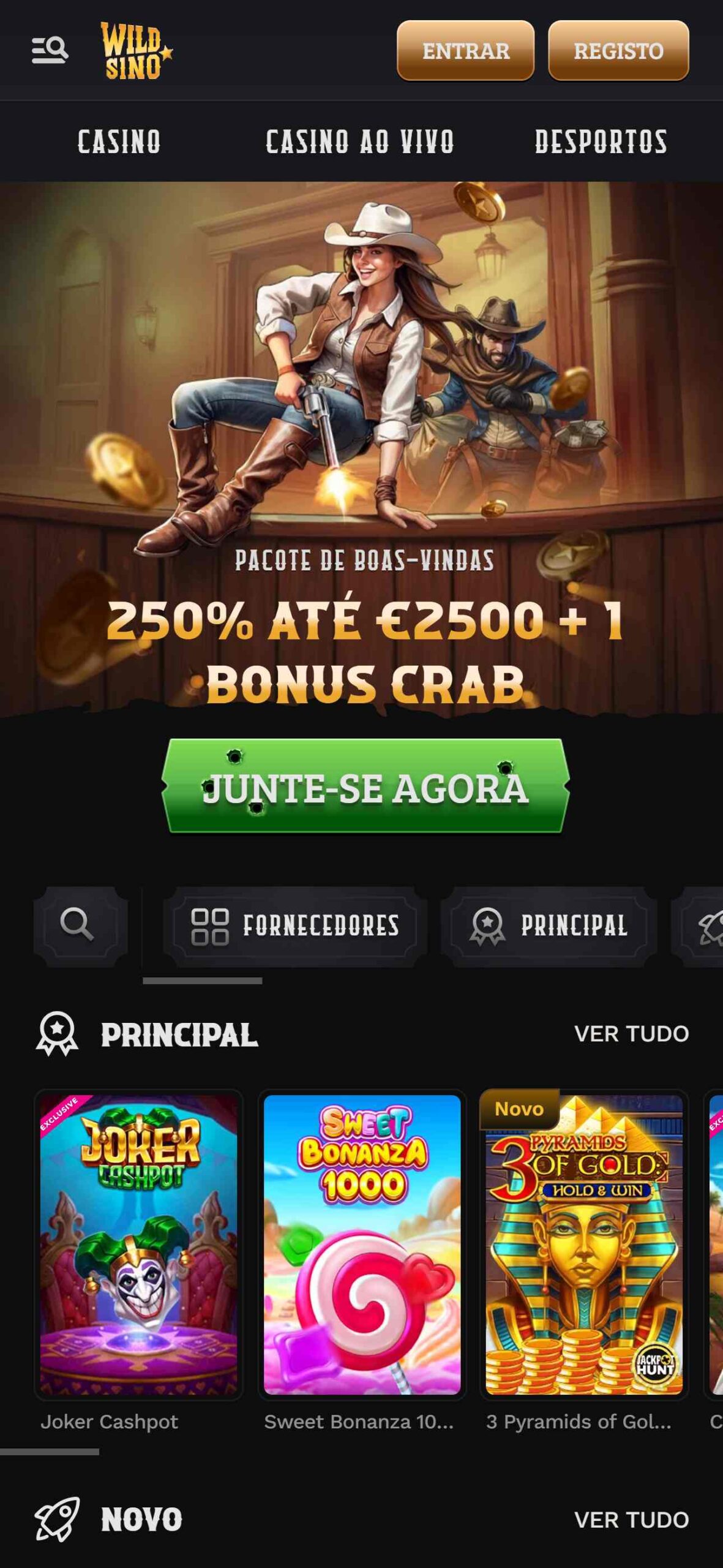Select the Principal category chip
The image size is (723, 1568).
549,925
